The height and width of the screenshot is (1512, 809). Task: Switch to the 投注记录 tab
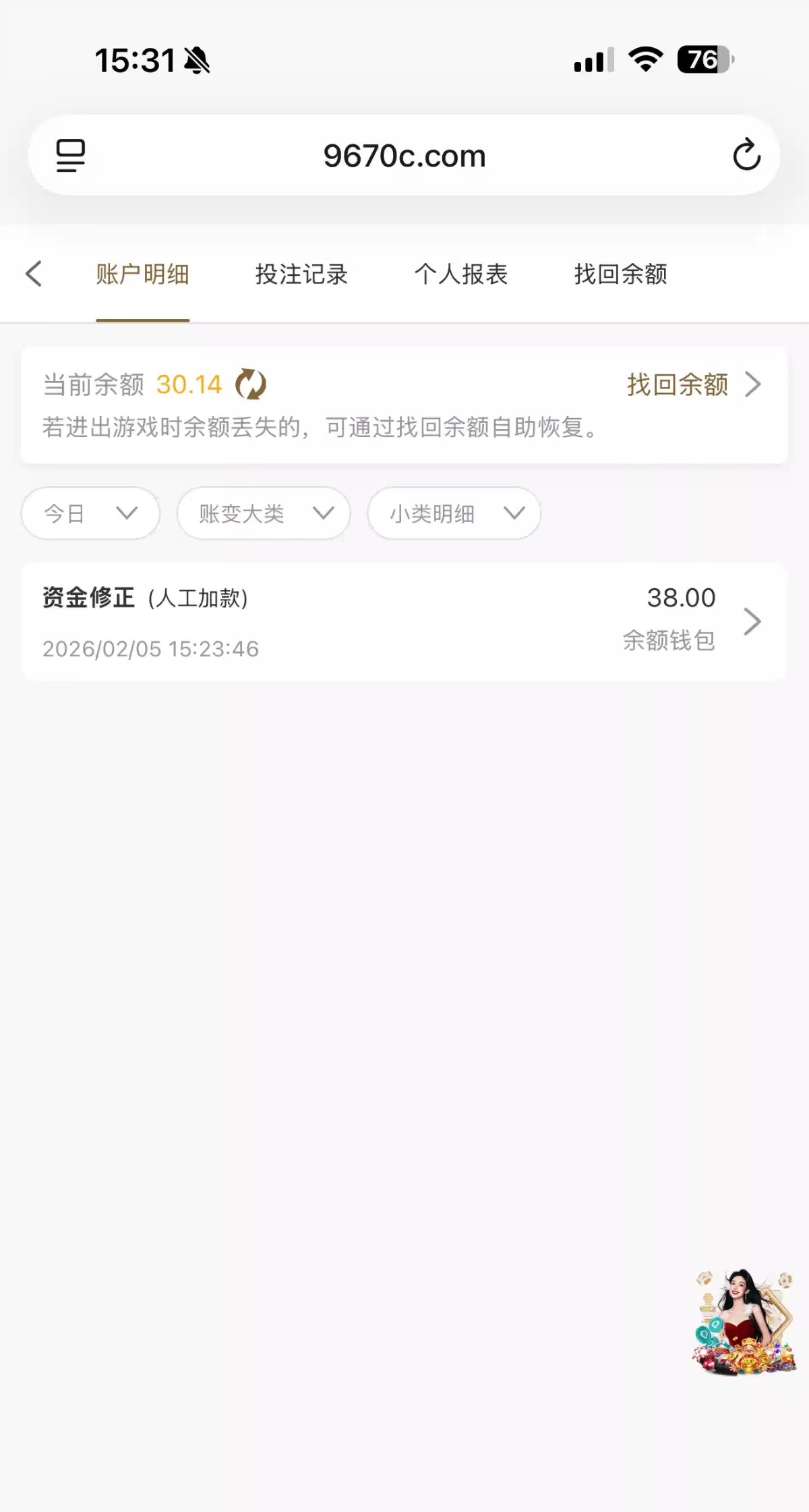[301, 274]
